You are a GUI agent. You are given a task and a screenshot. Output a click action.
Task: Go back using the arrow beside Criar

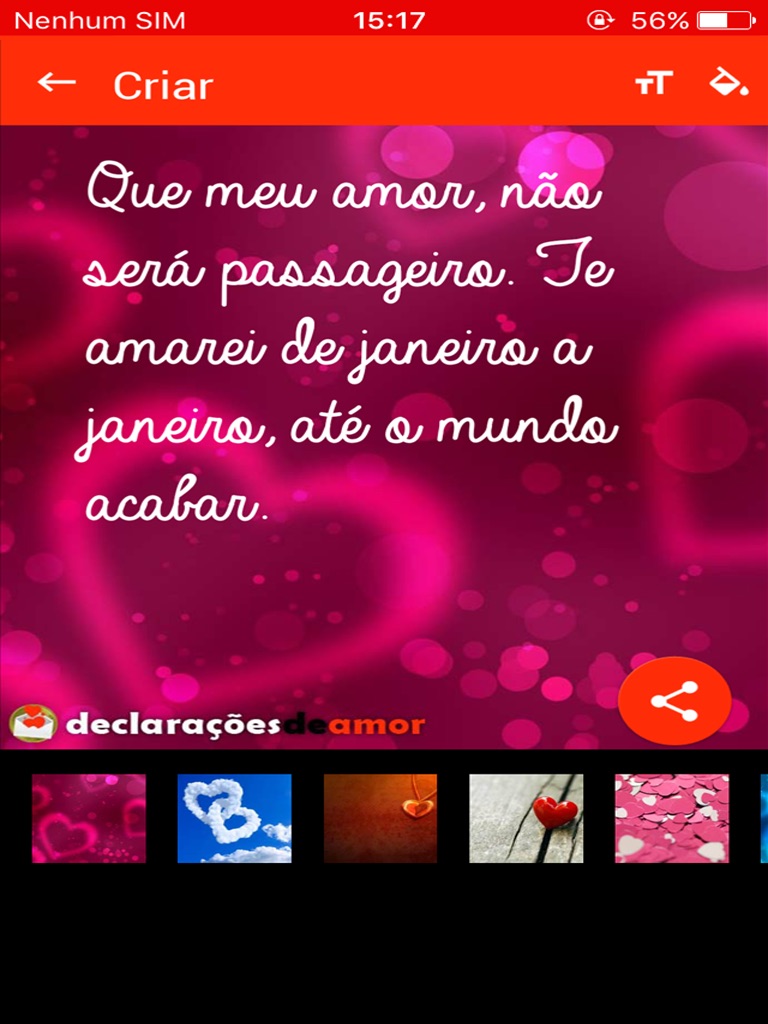pyautogui.click(x=57, y=83)
